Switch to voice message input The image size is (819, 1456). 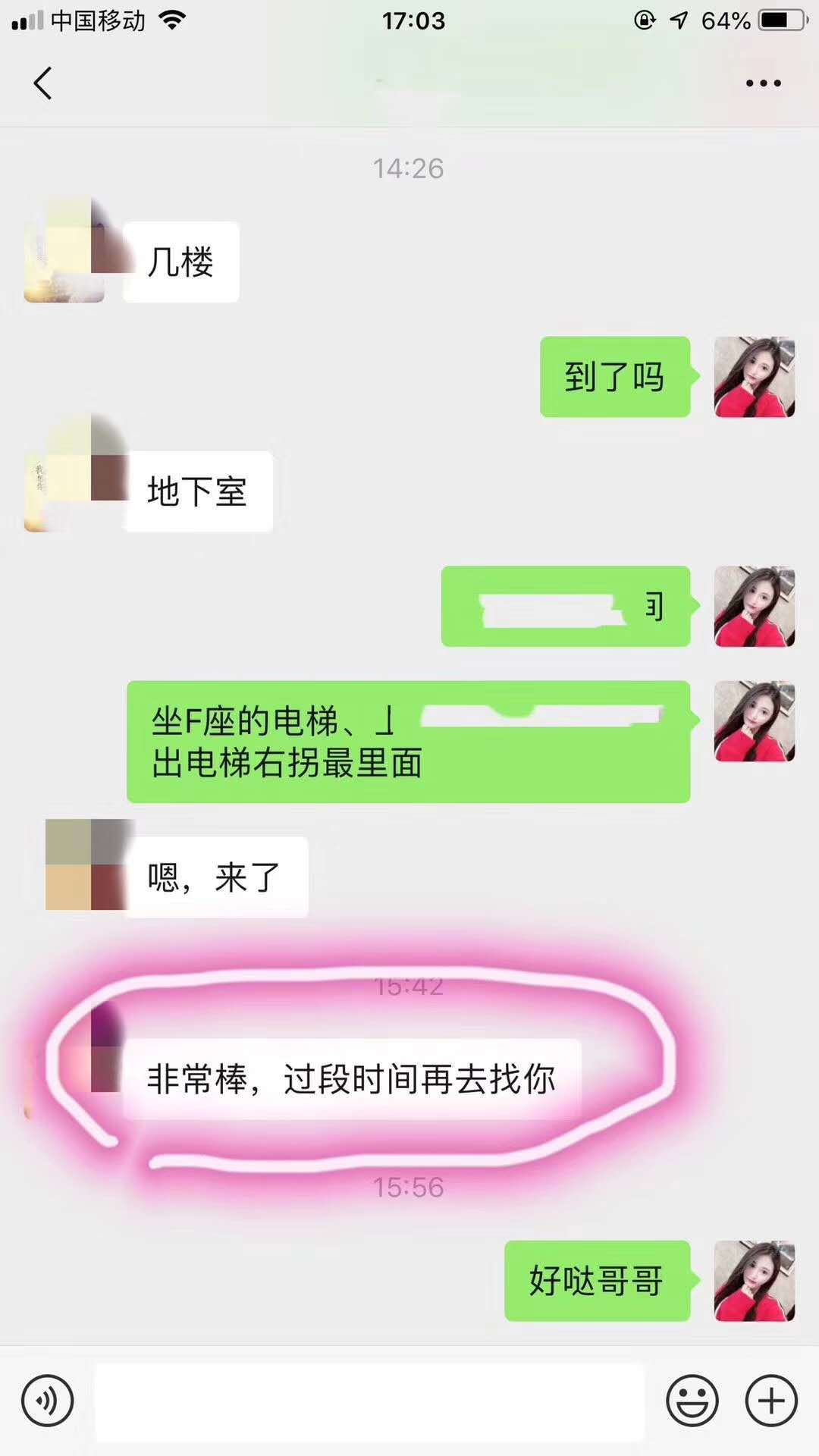pyautogui.click(x=48, y=1401)
